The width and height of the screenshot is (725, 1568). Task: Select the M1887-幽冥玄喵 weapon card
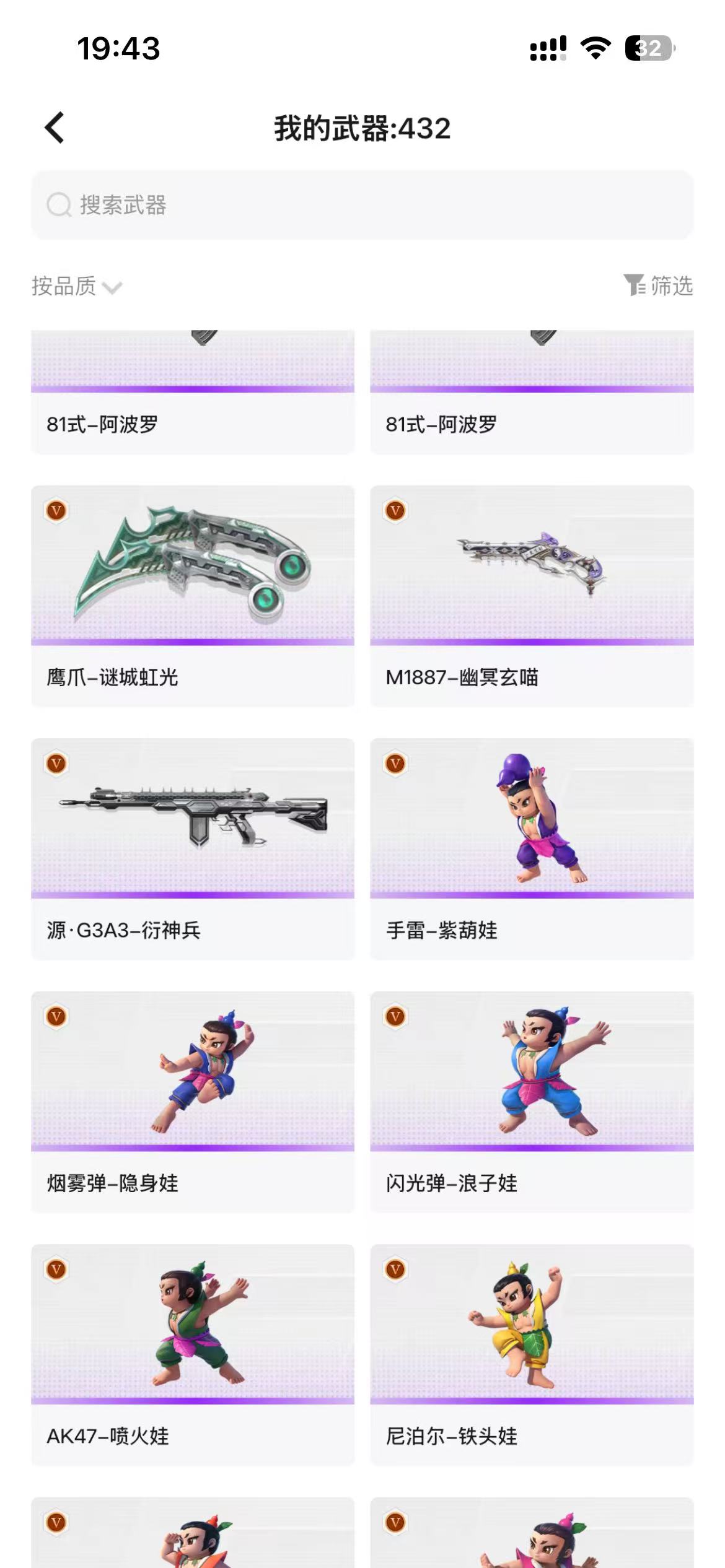point(532,596)
